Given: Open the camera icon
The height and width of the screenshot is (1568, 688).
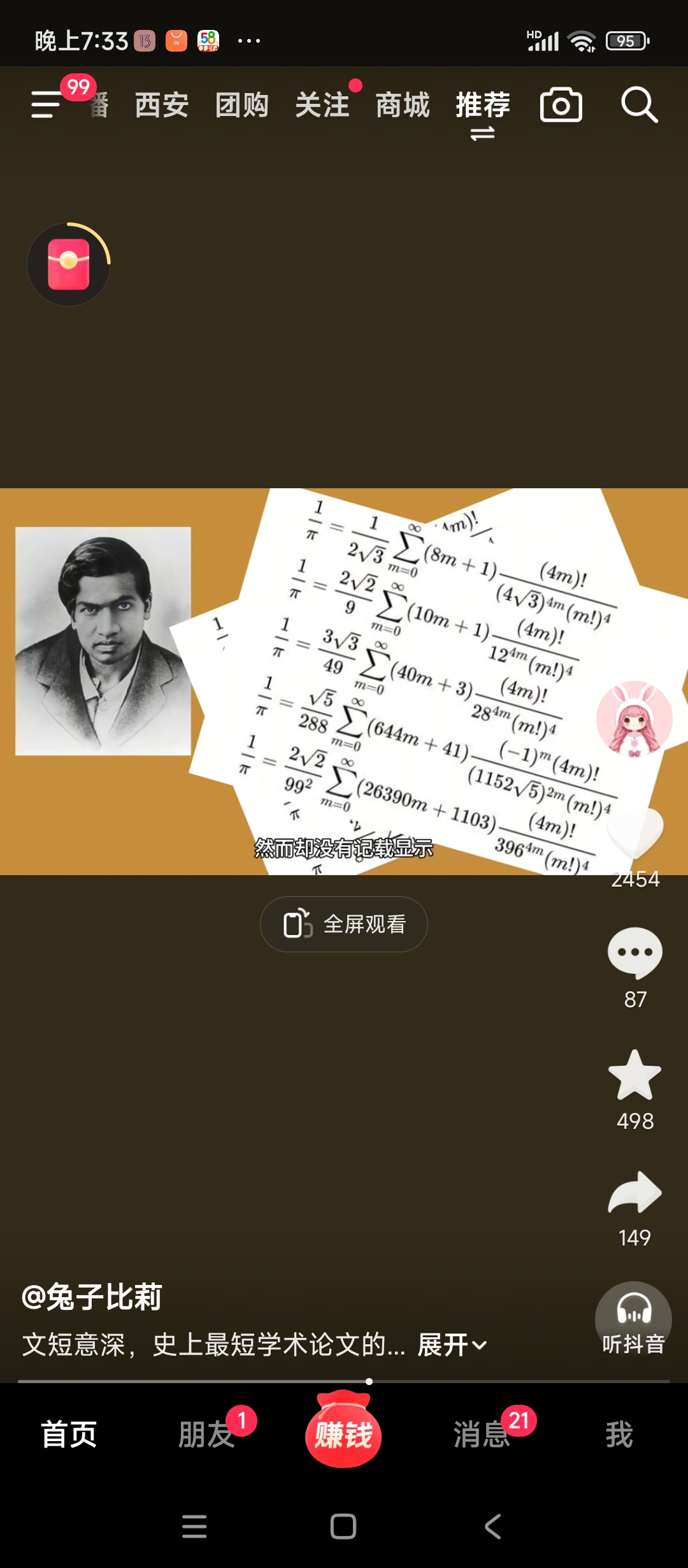Looking at the screenshot, I should coord(561,105).
